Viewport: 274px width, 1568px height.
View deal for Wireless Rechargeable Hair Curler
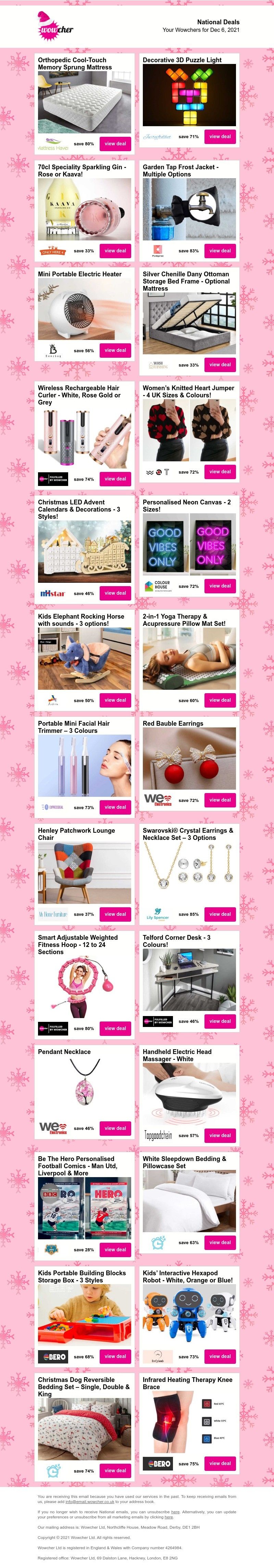(x=115, y=478)
